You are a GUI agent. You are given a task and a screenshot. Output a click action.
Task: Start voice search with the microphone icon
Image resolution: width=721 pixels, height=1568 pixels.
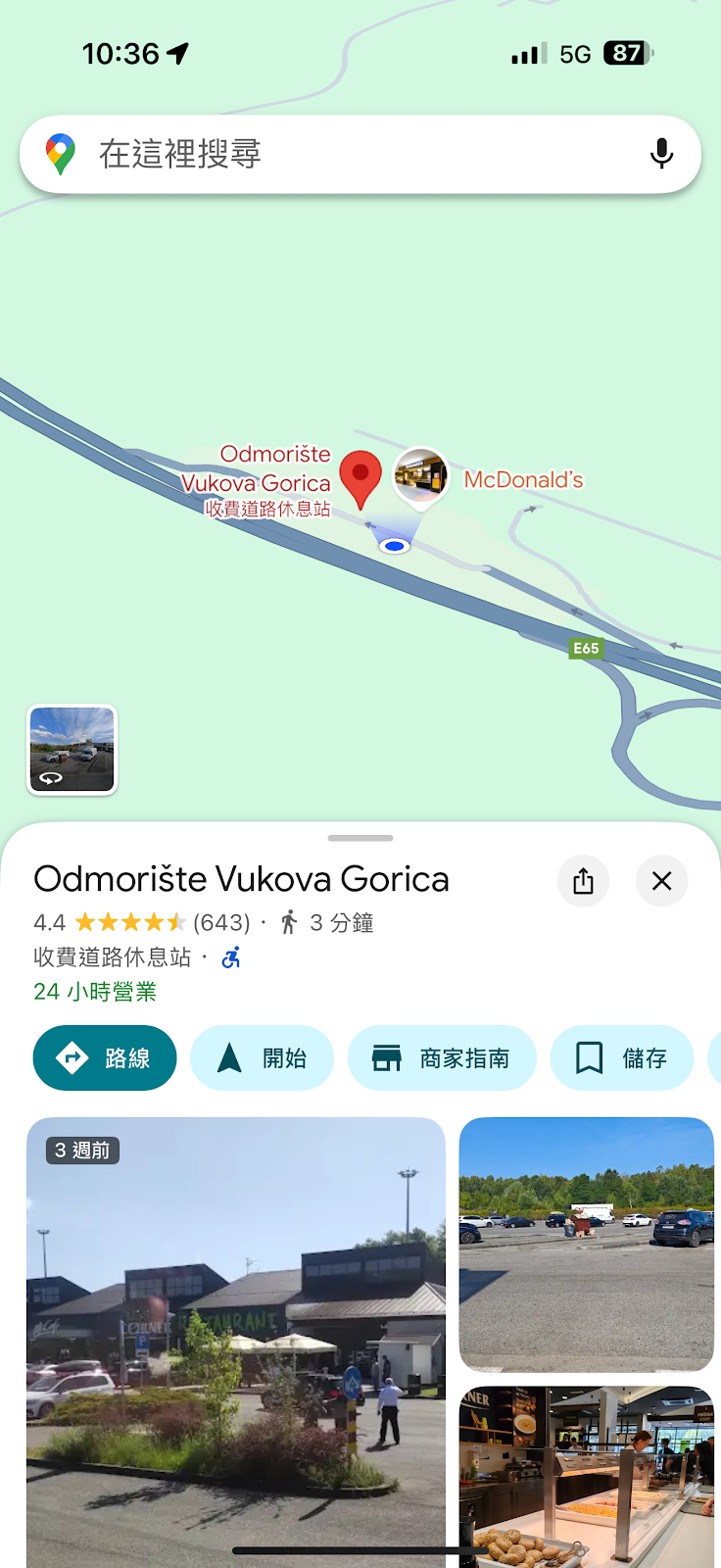(x=662, y=154)
